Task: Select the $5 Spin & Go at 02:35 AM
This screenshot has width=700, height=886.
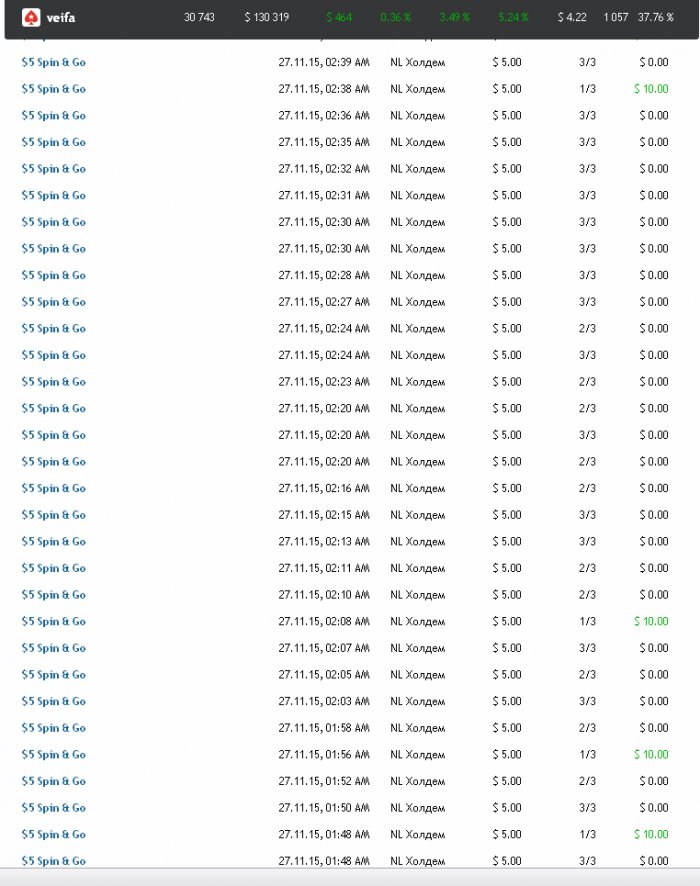Action: (x=53, y=142)
